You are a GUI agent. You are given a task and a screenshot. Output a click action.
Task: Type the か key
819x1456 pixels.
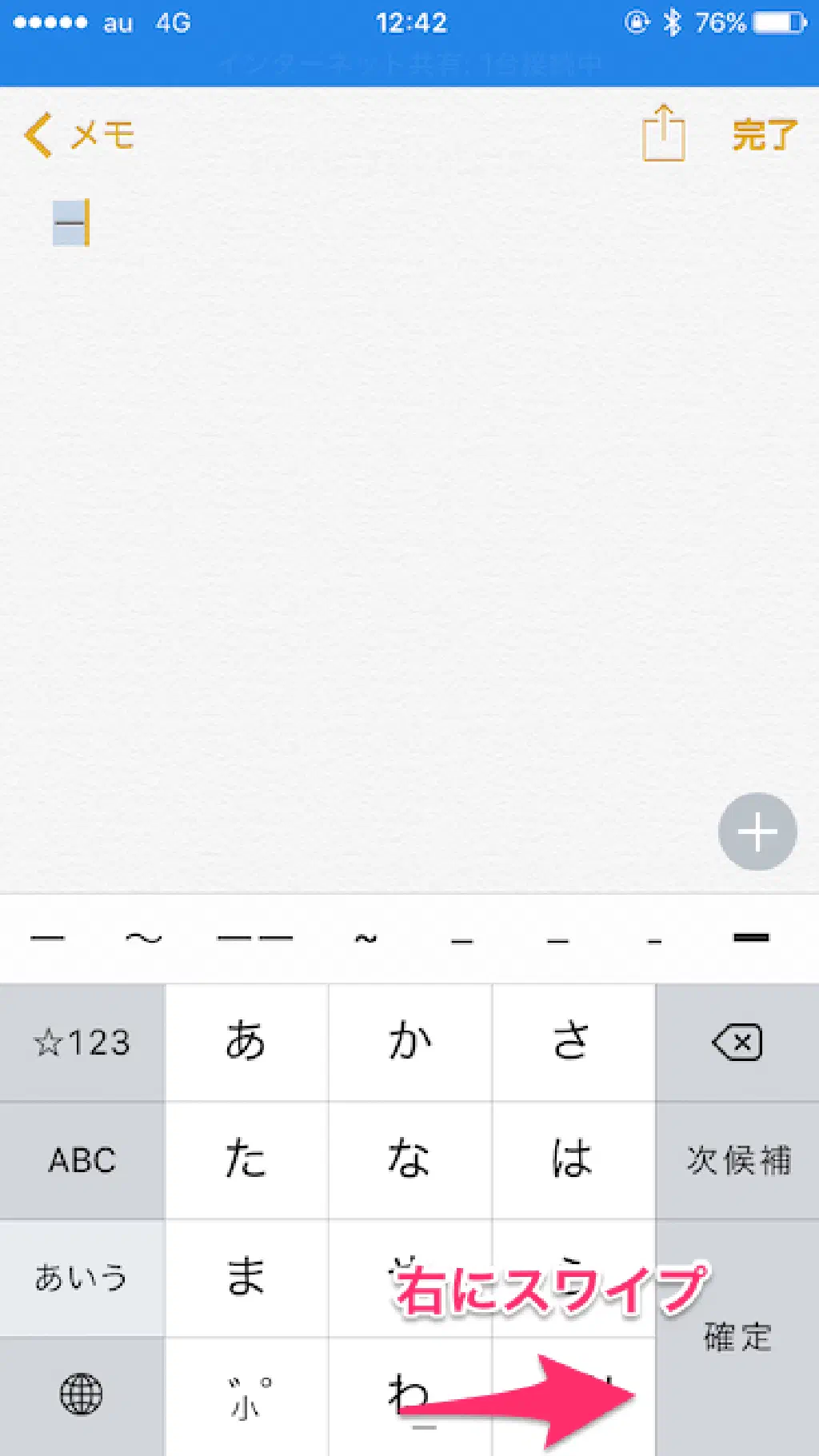click(409, 1043)
